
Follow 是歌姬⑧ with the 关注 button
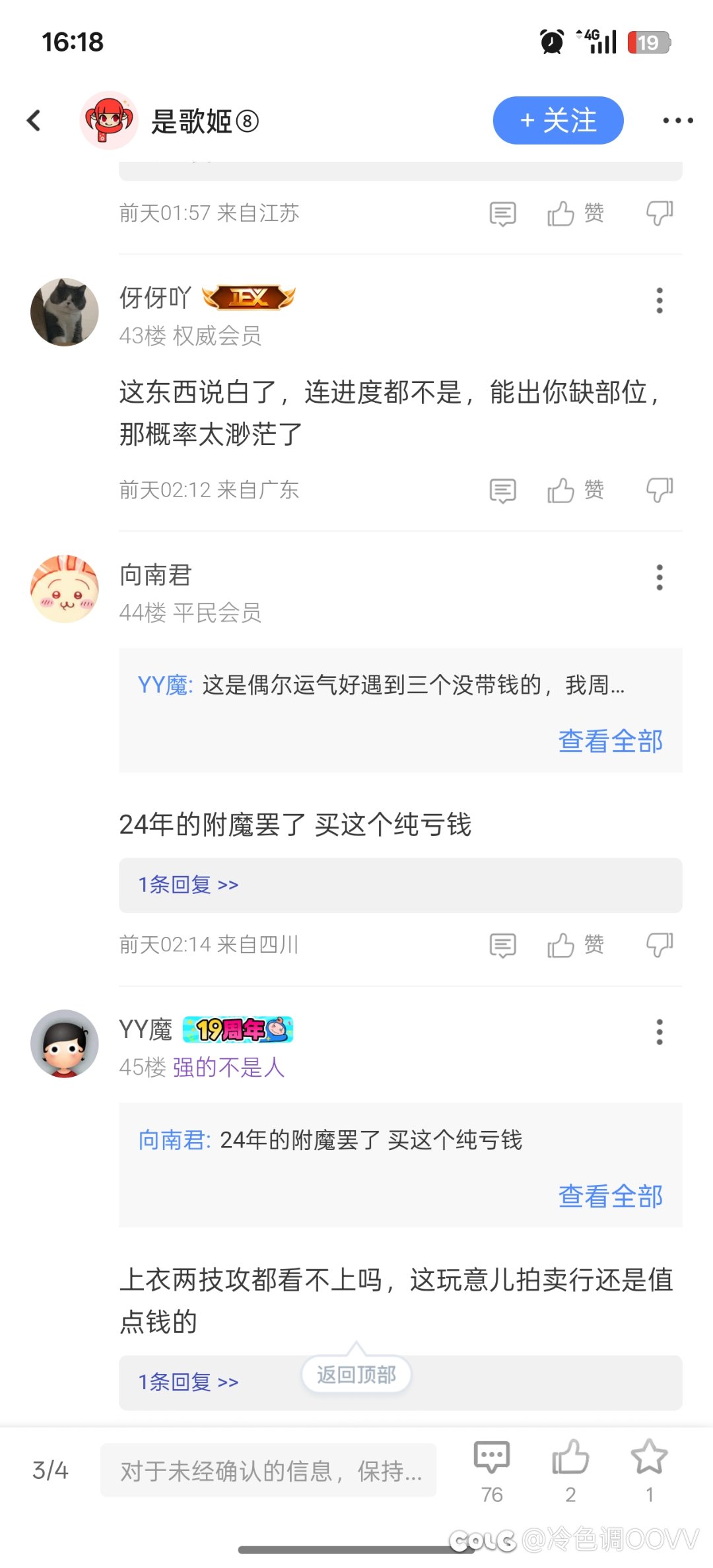pos(558,120)
